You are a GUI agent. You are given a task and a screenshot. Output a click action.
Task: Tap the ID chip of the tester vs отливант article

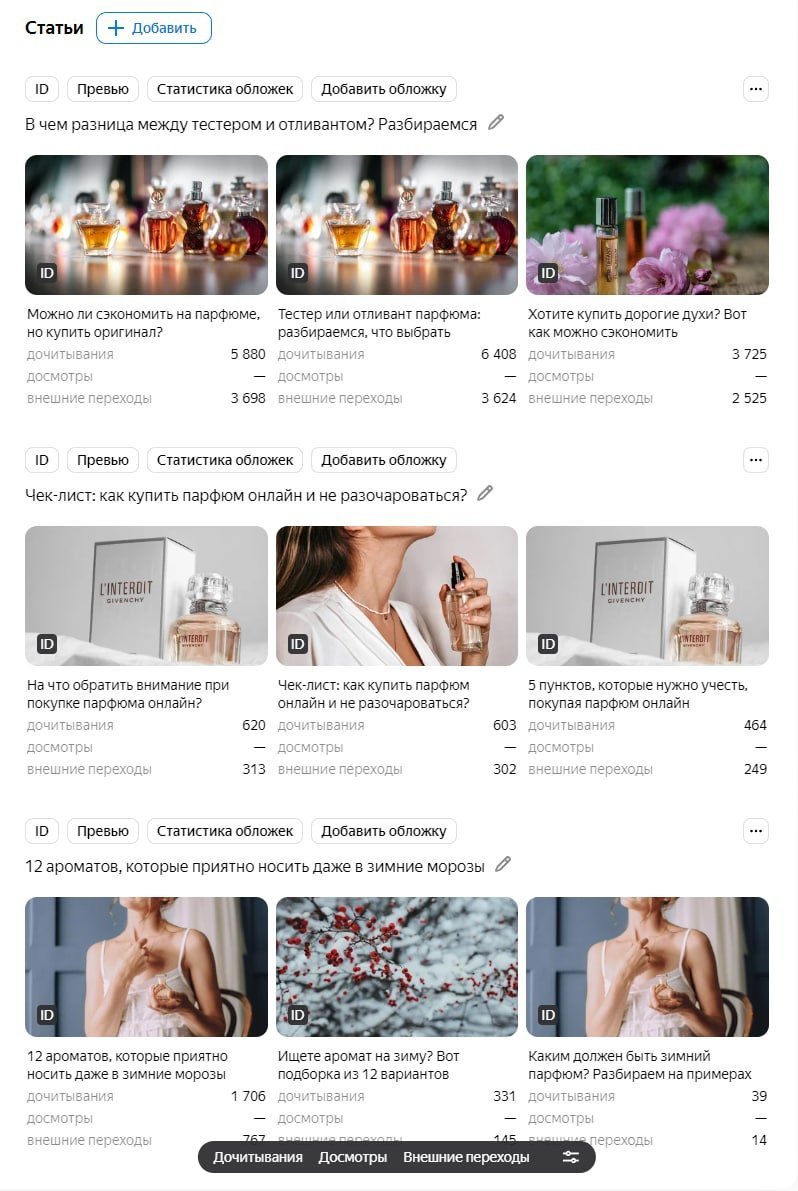42,89
